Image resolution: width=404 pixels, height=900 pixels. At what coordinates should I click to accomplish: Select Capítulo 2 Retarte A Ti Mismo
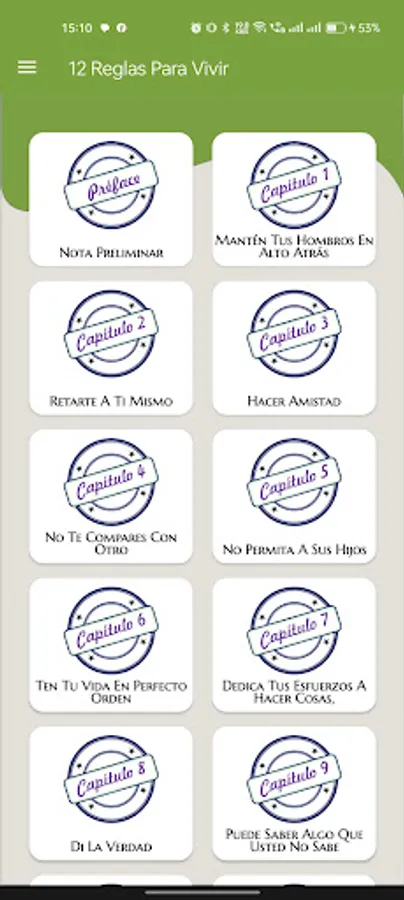111,348
